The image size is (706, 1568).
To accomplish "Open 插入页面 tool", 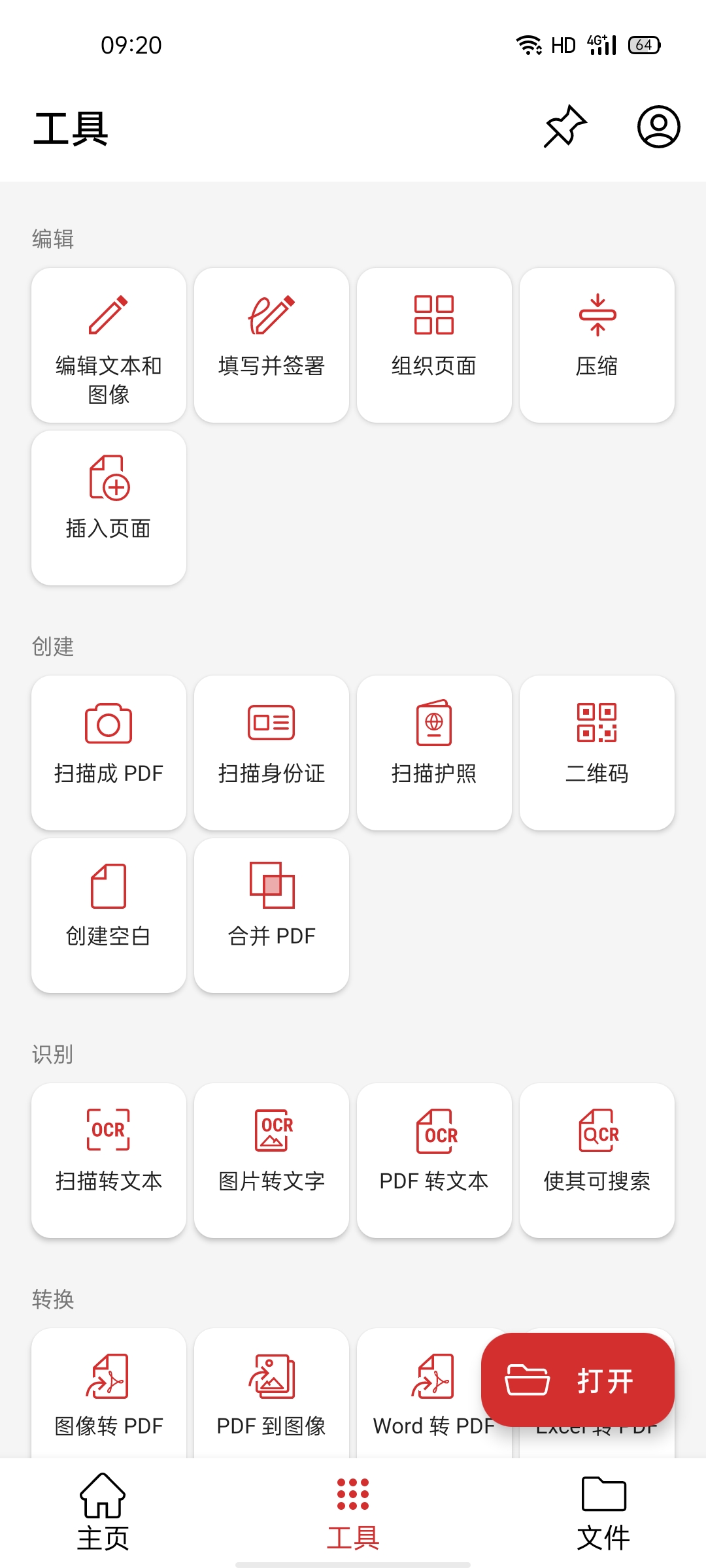I will [109, 508].
